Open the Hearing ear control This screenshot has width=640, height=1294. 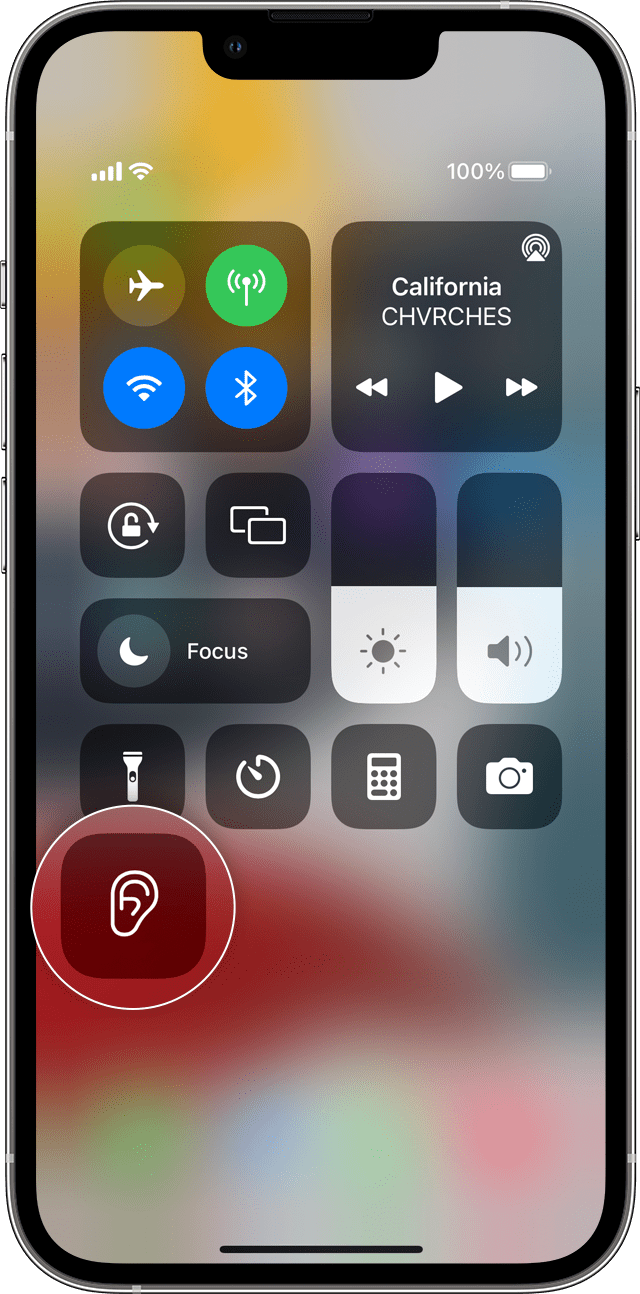[133, 905]
